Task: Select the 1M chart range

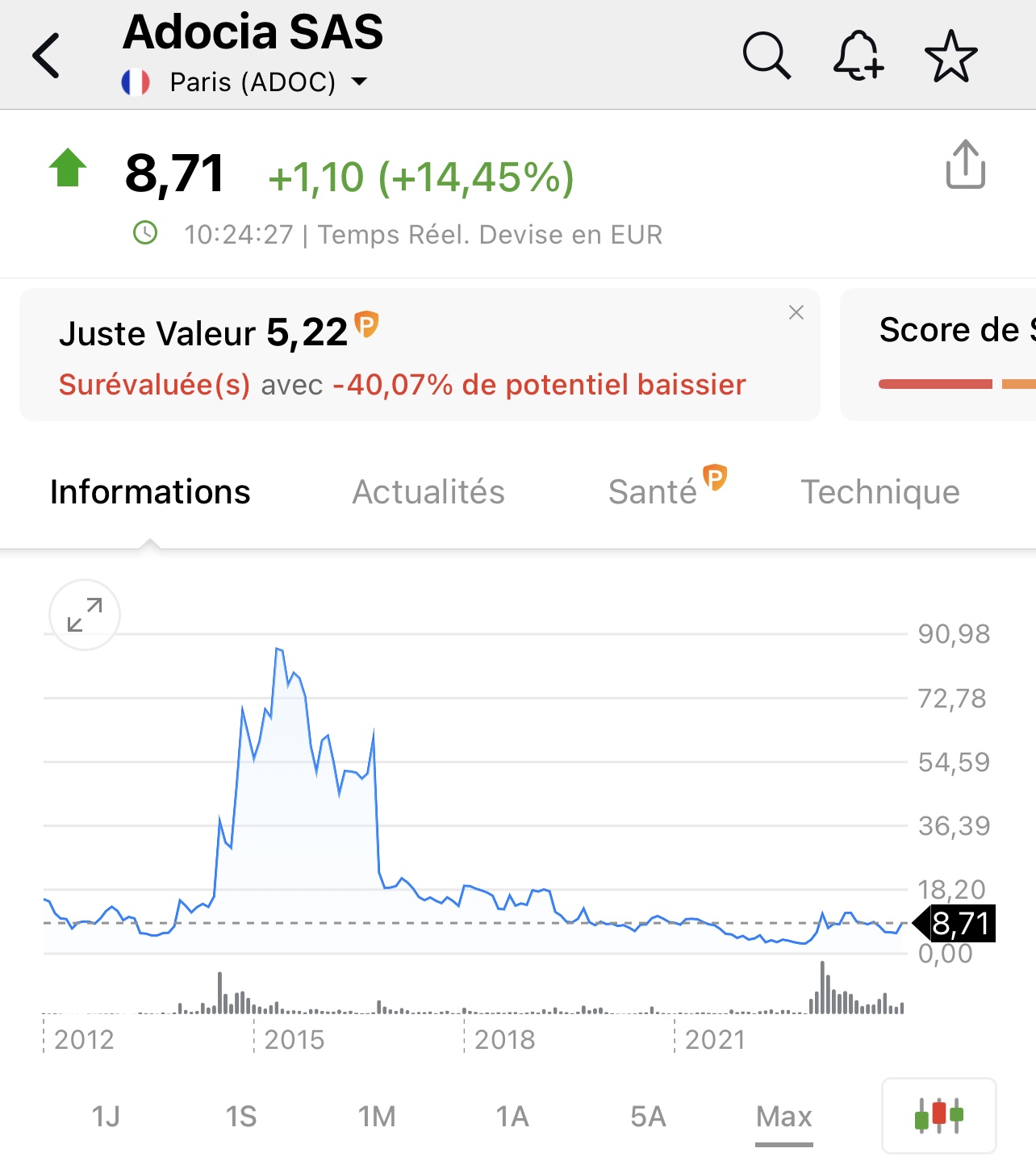Action: click(377, 1117)
